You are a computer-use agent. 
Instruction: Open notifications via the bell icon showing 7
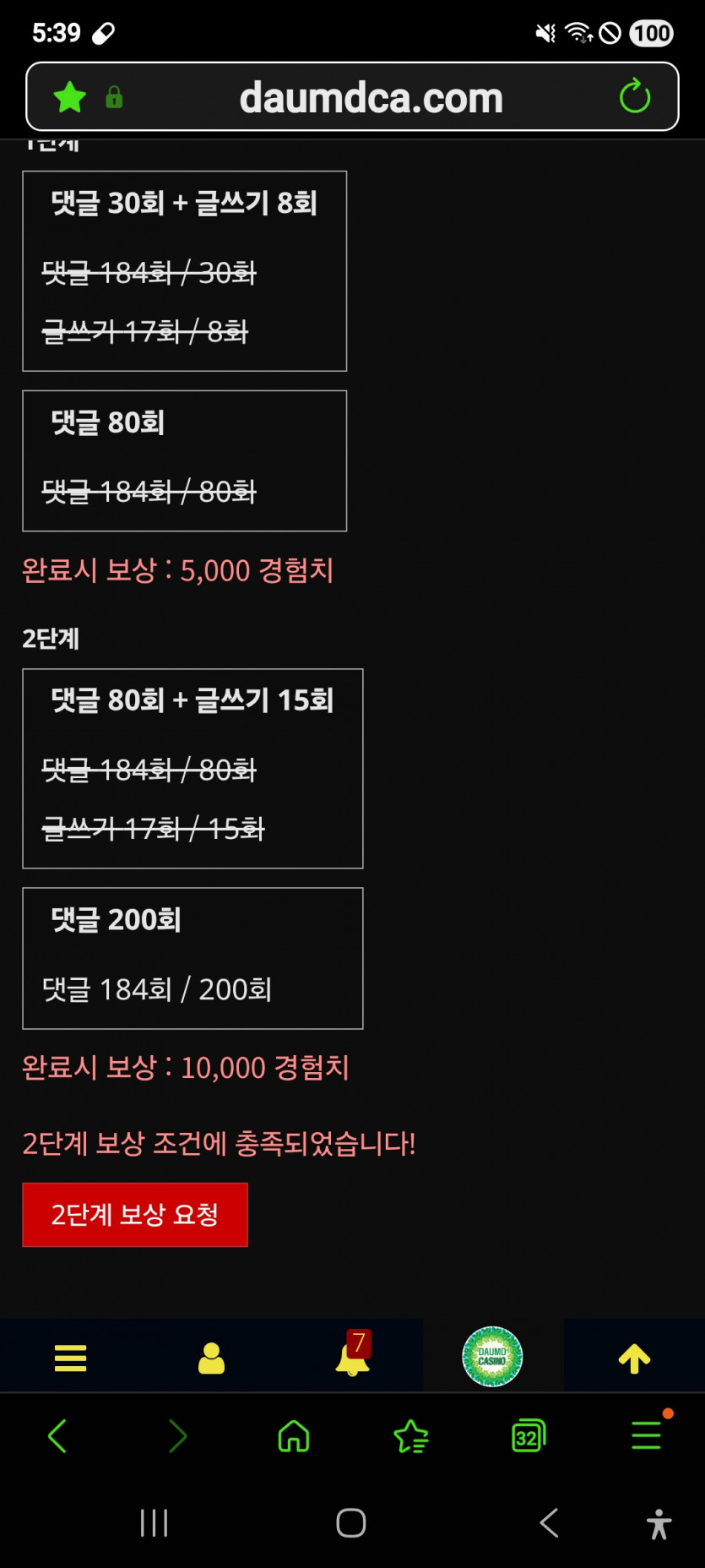[351, 1356]
